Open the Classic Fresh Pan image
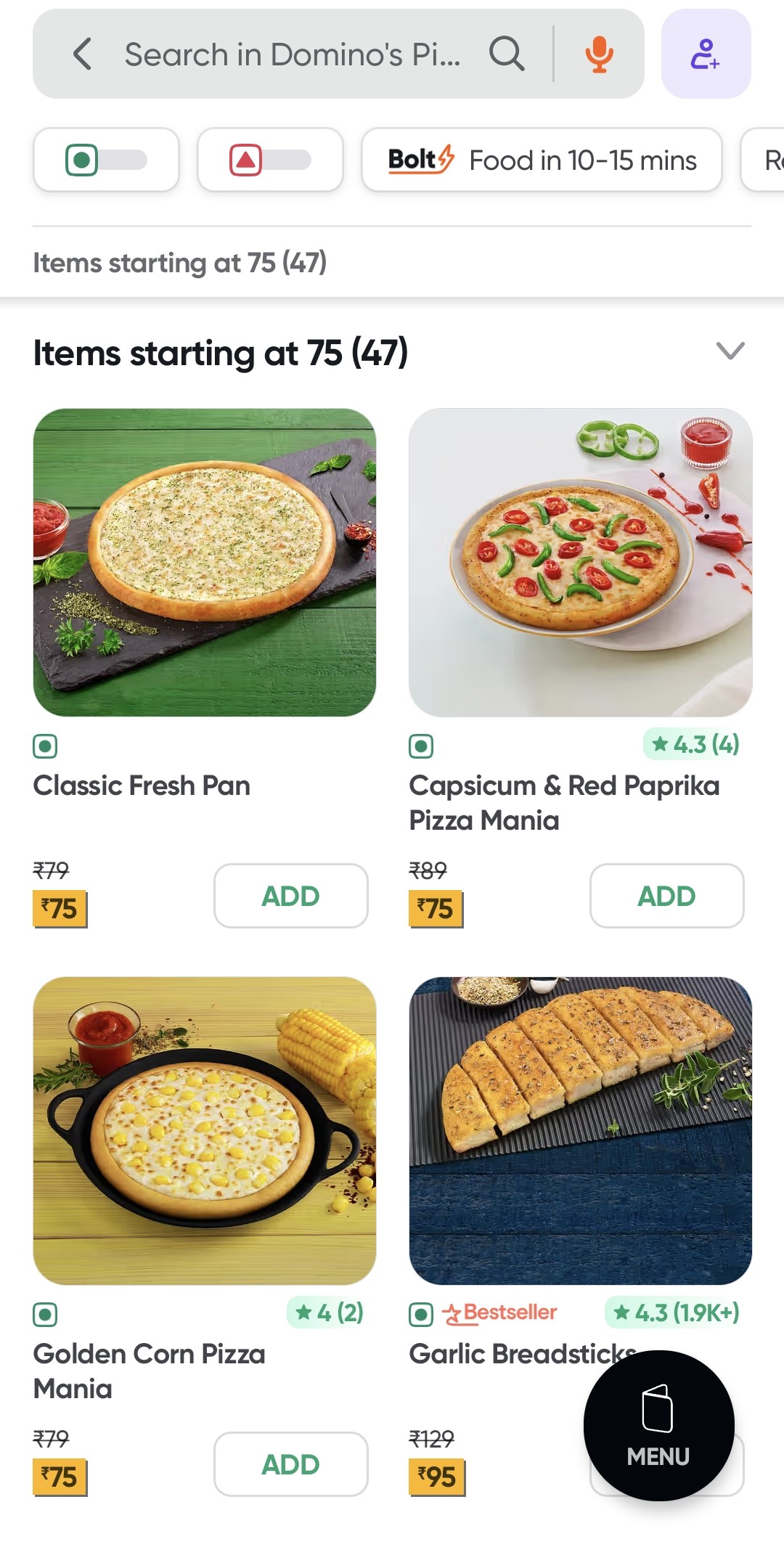Screen dimensions: 784x1547 [205, 563]
